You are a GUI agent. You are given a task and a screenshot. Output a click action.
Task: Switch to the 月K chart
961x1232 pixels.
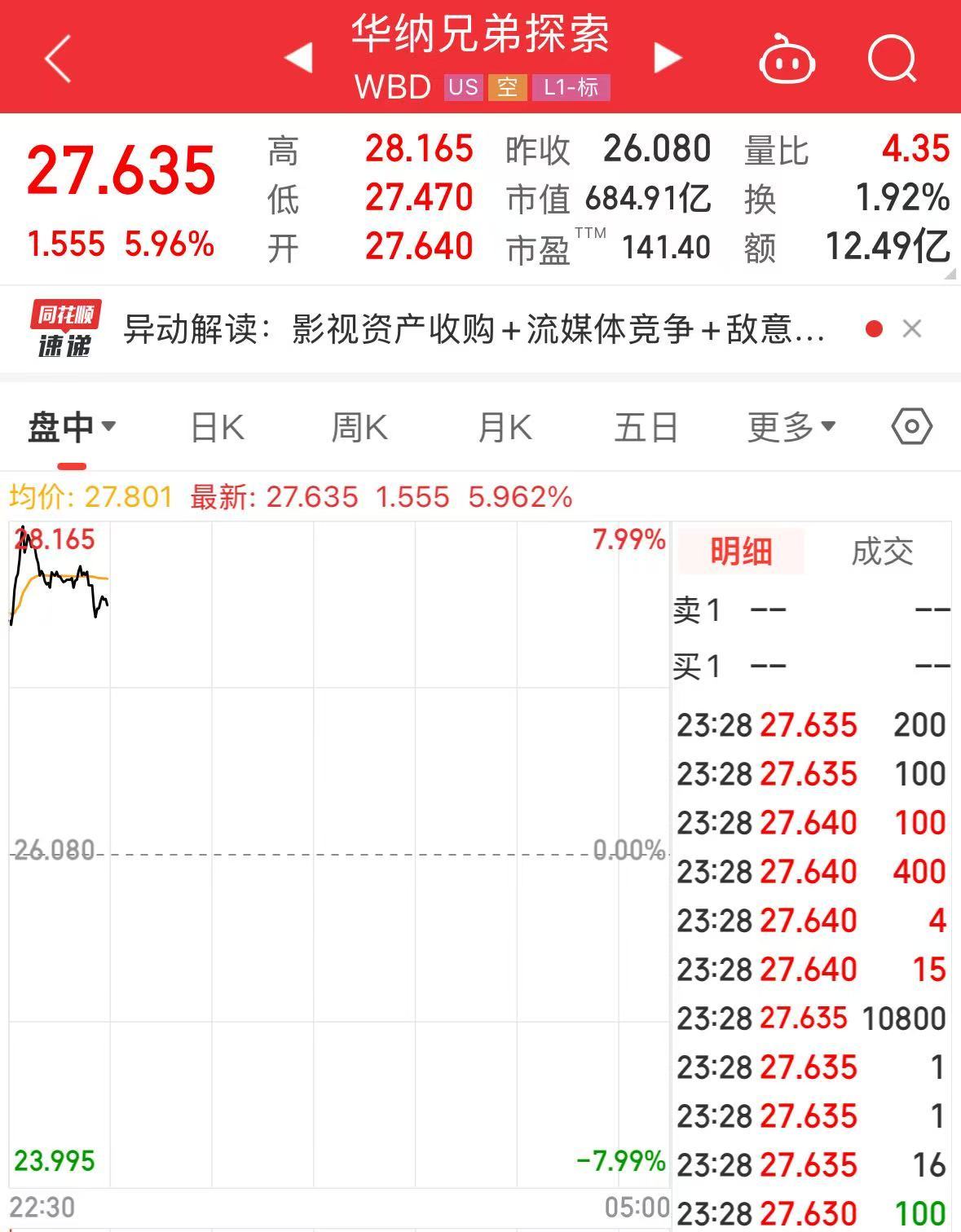505,427
